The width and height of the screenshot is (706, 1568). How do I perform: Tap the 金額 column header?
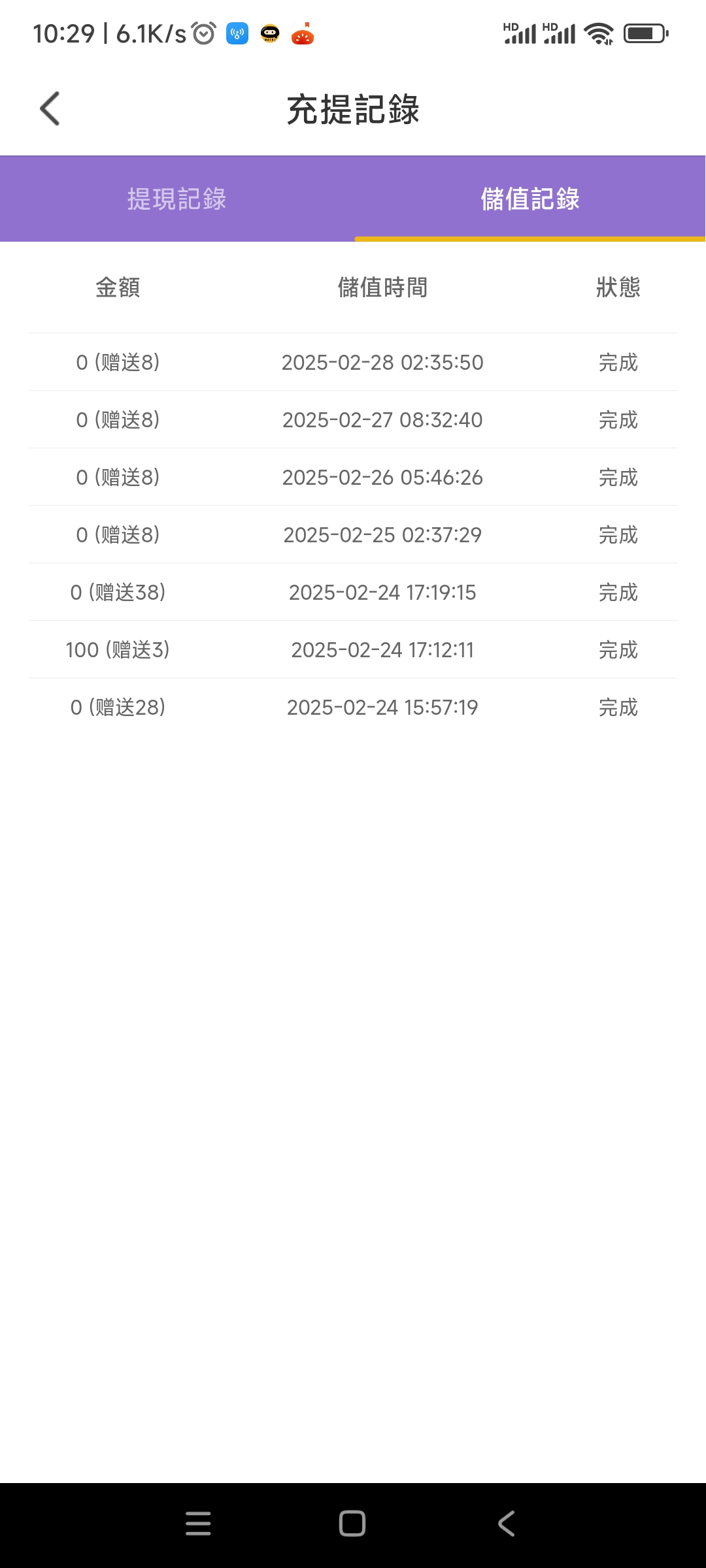click(119, 287)
